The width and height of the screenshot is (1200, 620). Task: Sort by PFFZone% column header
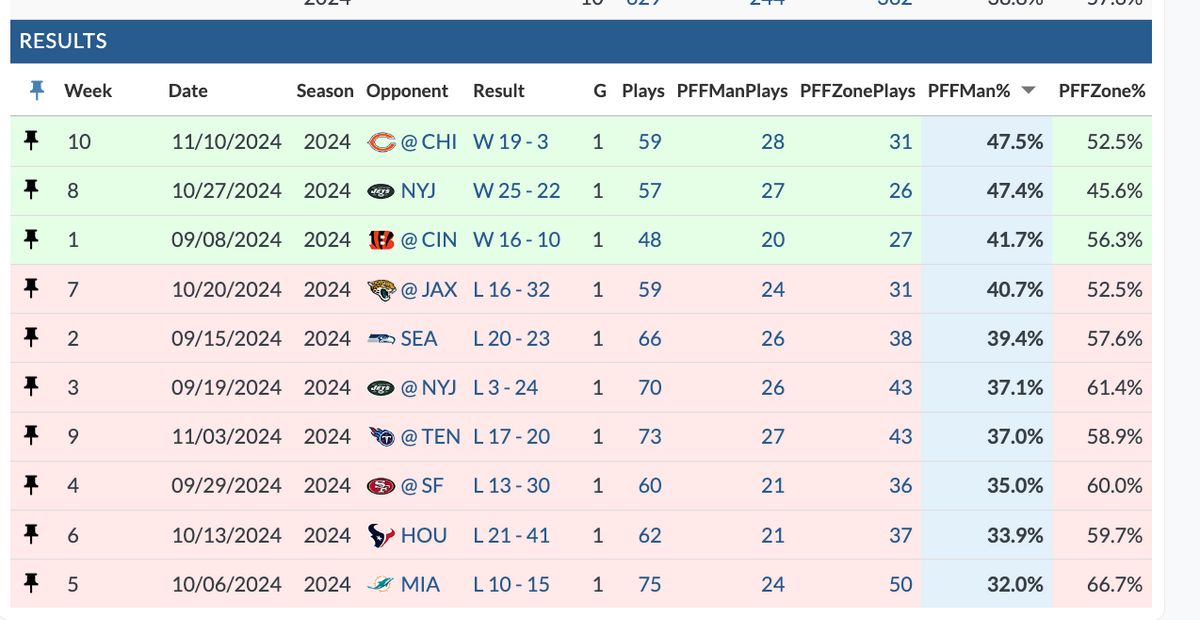[x=1101, y=91]
